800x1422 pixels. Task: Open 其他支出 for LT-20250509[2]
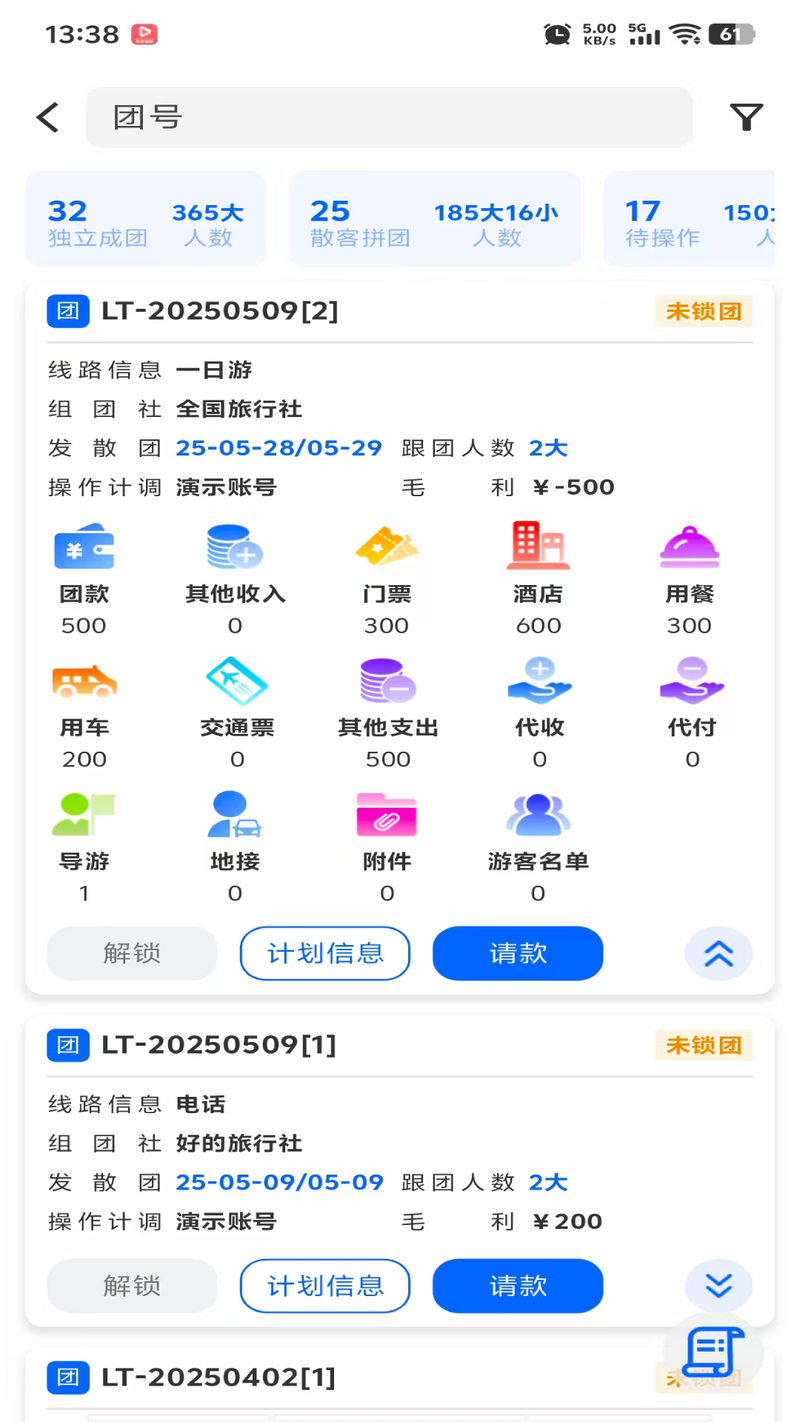point(388,712)
